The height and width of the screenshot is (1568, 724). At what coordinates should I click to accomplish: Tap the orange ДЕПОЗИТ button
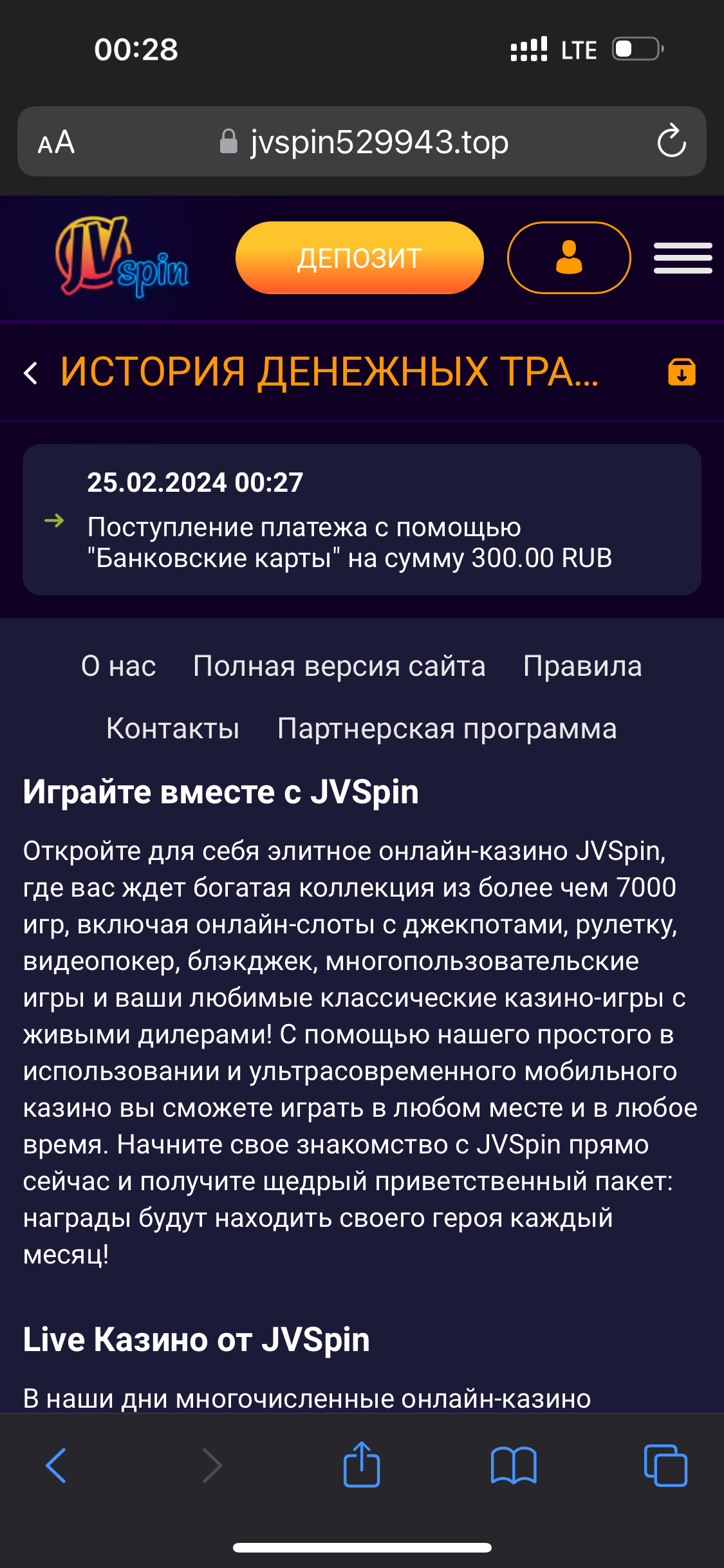(359, 257)
